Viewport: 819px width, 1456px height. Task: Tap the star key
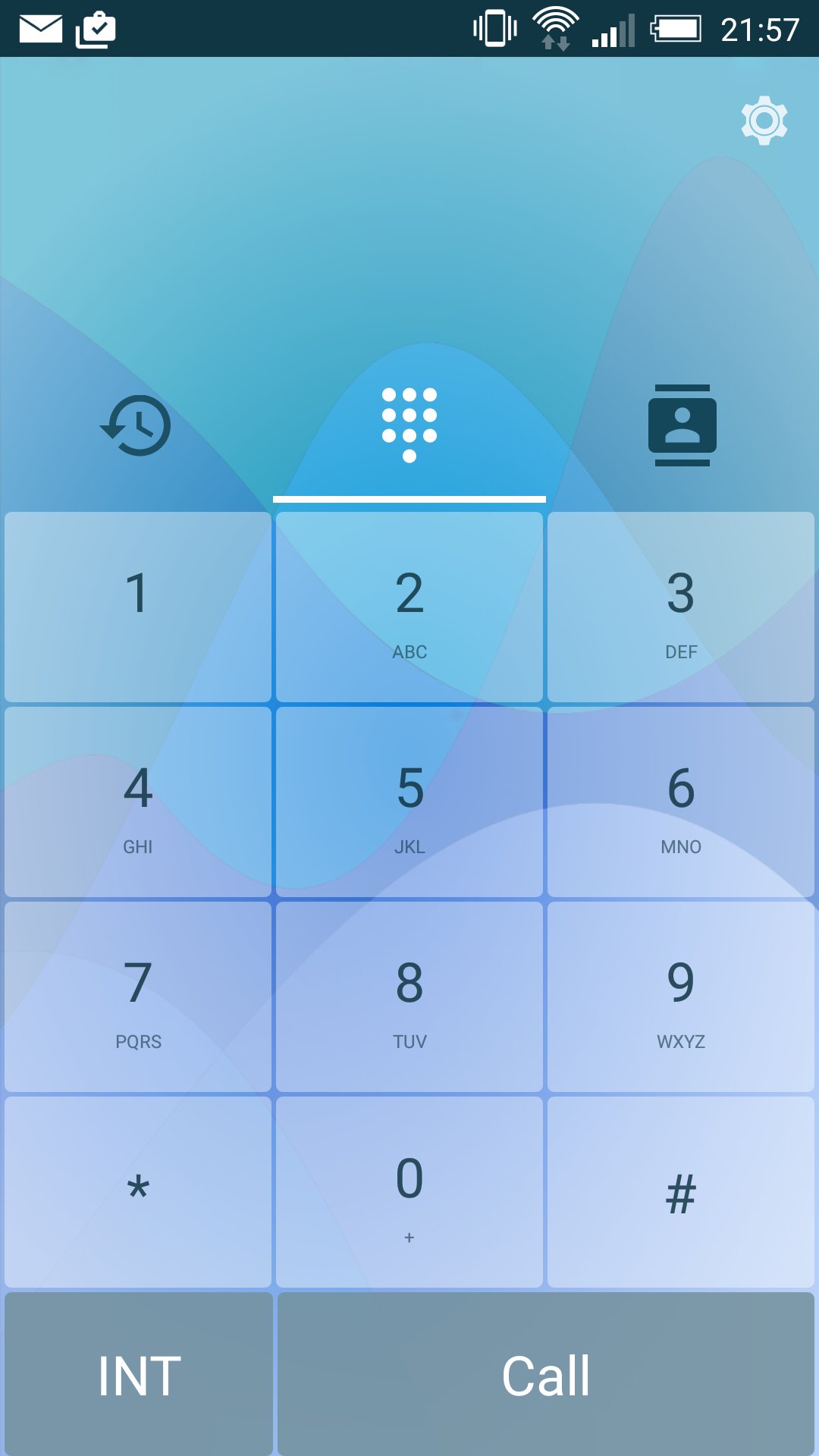point(138,1191)
